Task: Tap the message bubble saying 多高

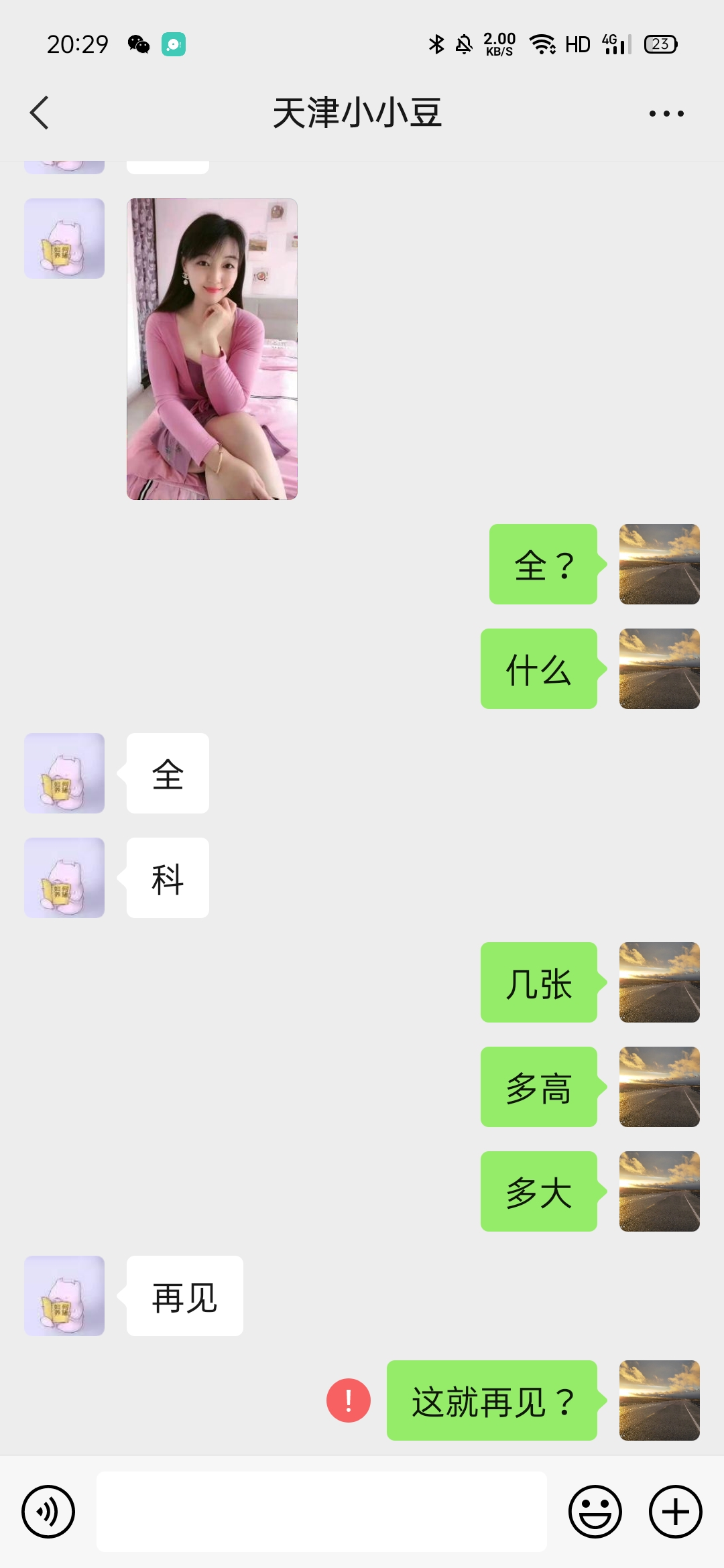Action: (x=538, y=1086)
